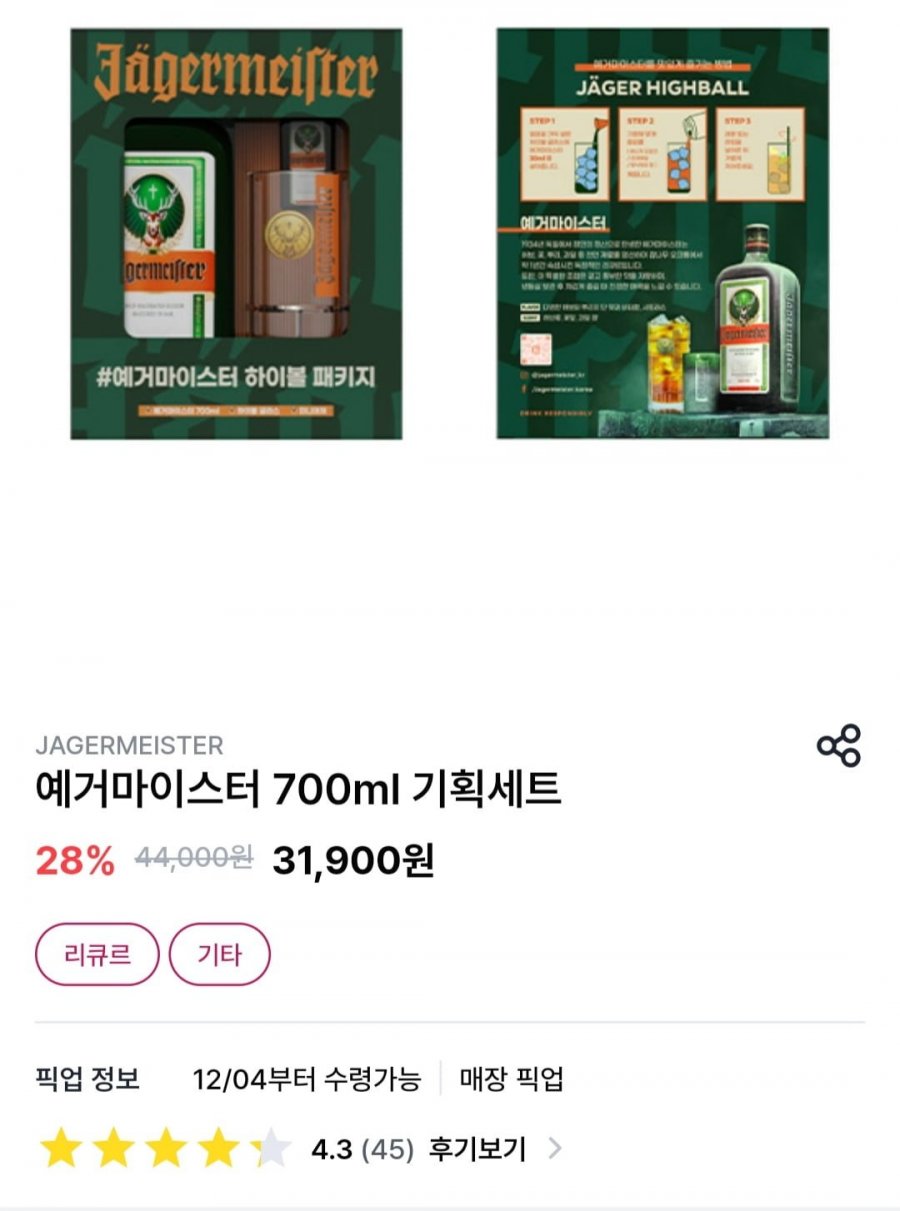Share this Jagermeister product

838,746
